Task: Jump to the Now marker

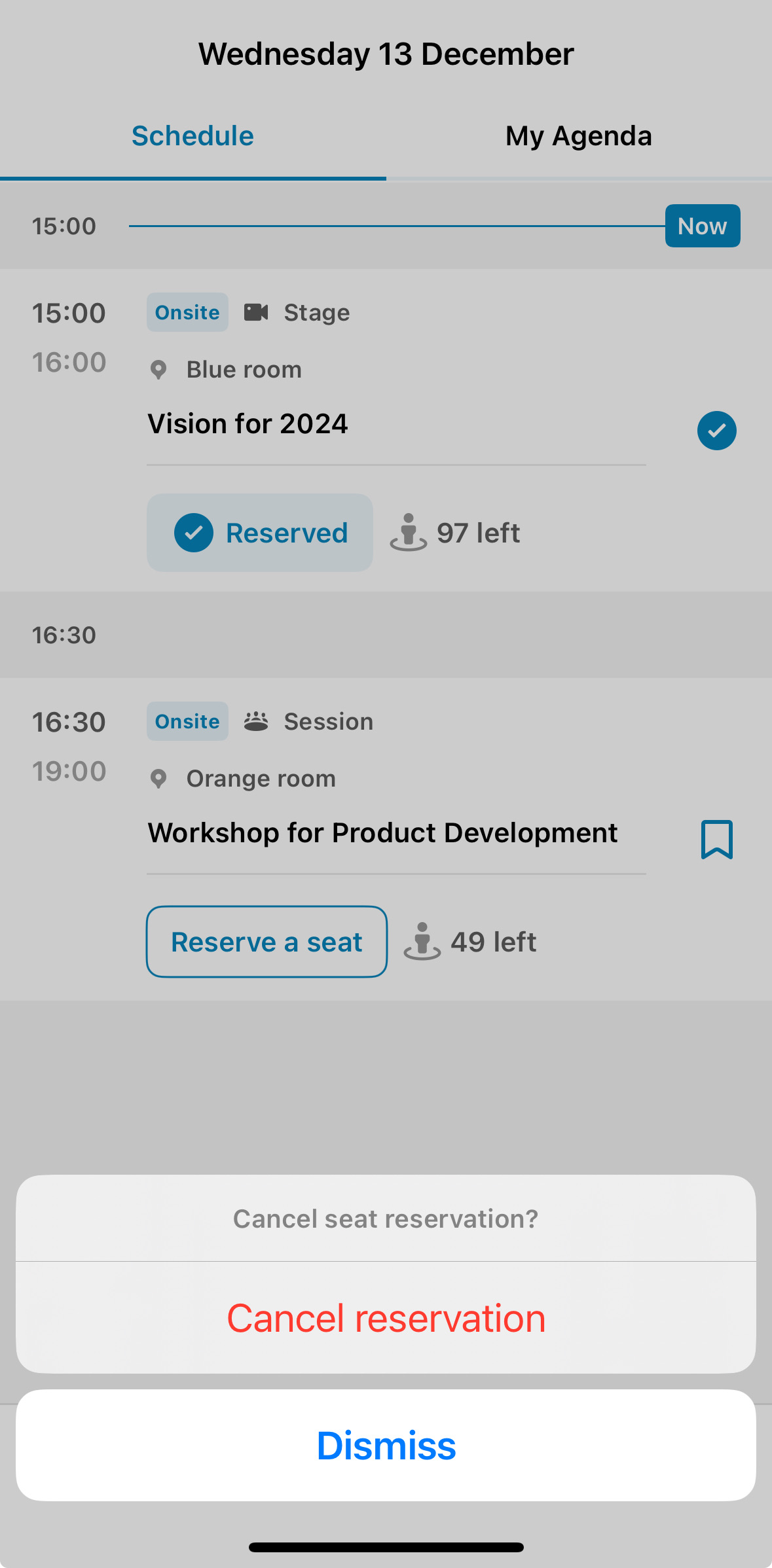Action: click(703, 226)
